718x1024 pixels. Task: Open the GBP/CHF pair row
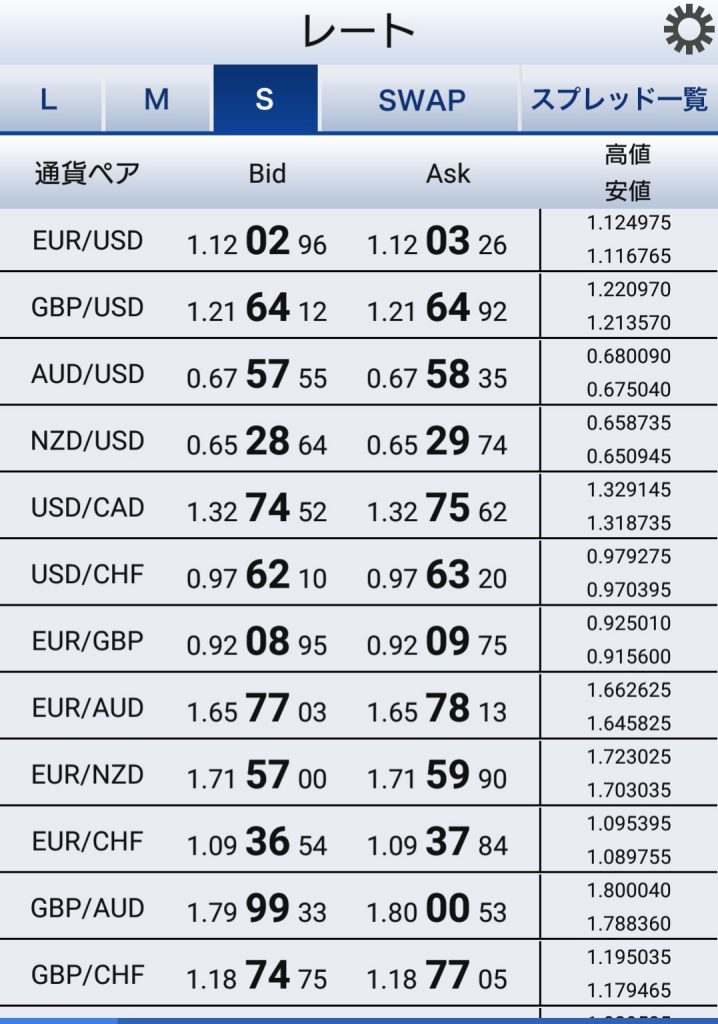click(270, 975)
